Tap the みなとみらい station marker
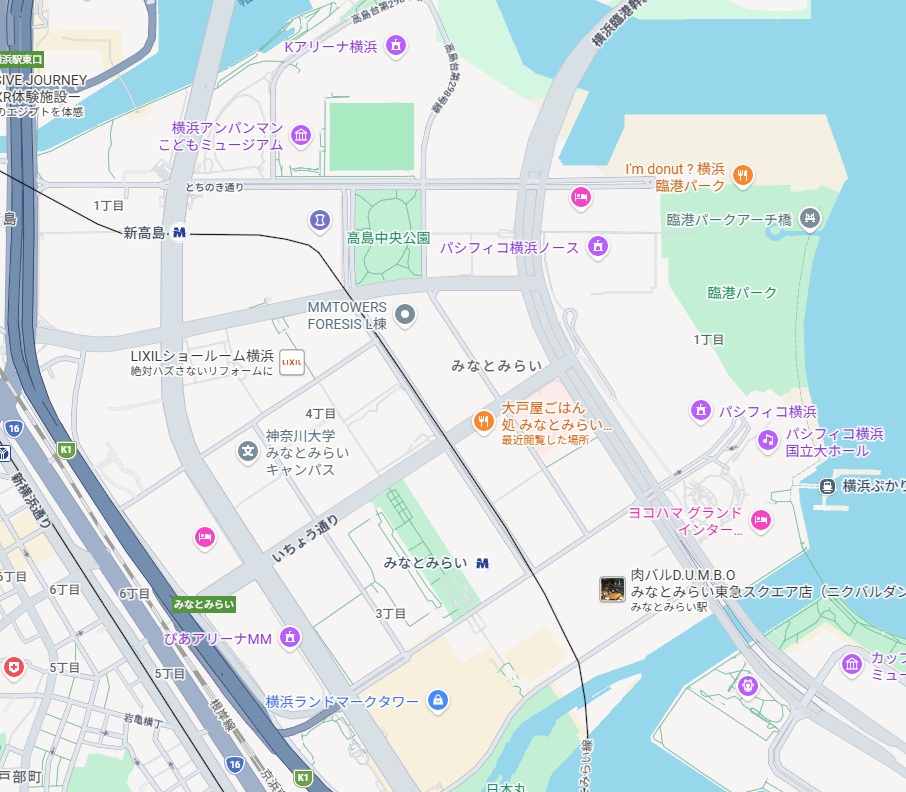Image resolution: width=906 pixels, height=792 pixels. (482, 563)
